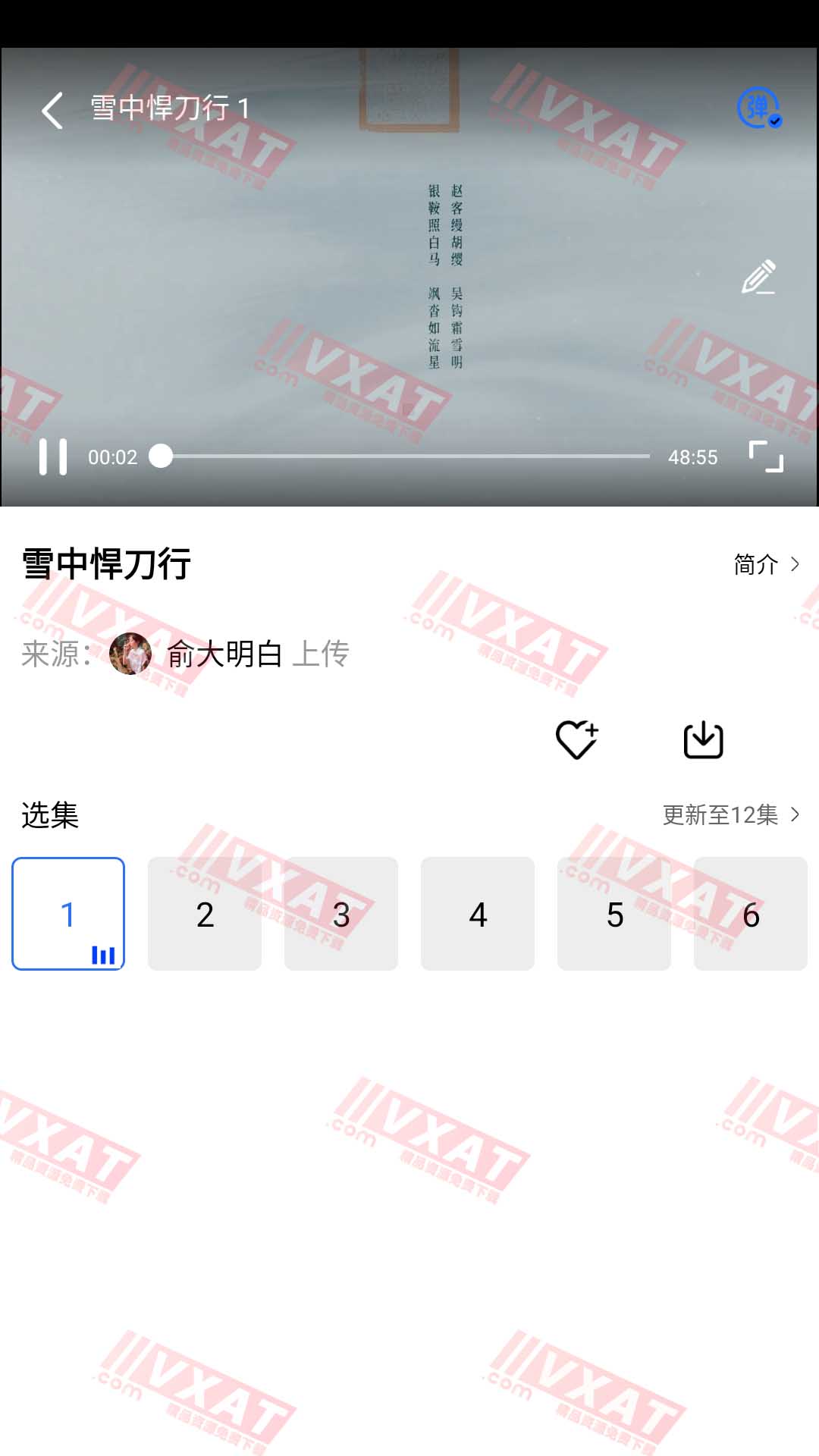Enter fullscreen mode
Viewport: 819px width, 1456px height.
pyautogui.click(x=766, y=457)
